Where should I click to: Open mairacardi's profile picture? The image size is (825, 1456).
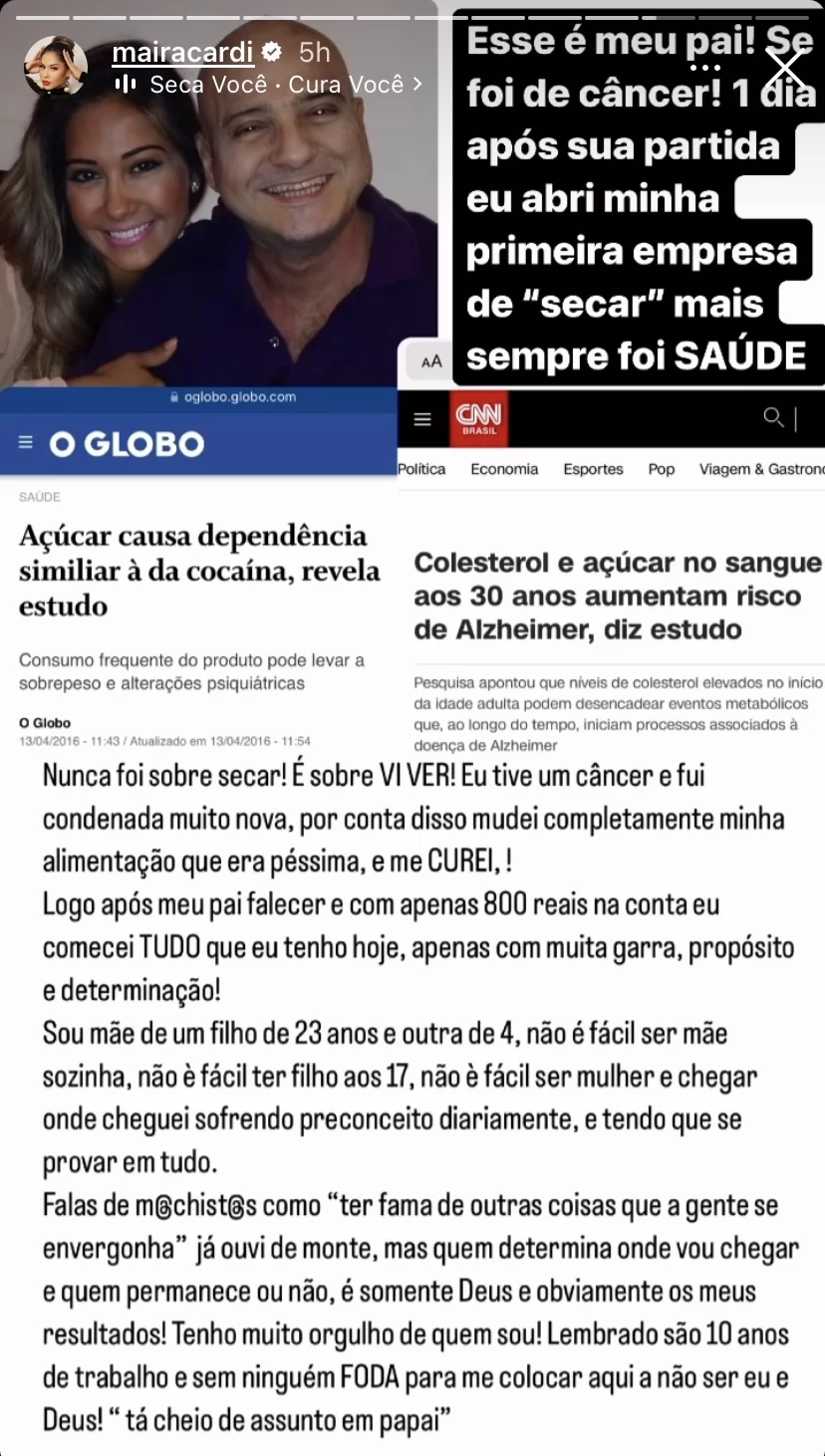pyautogui.click(x=55, y=66)
